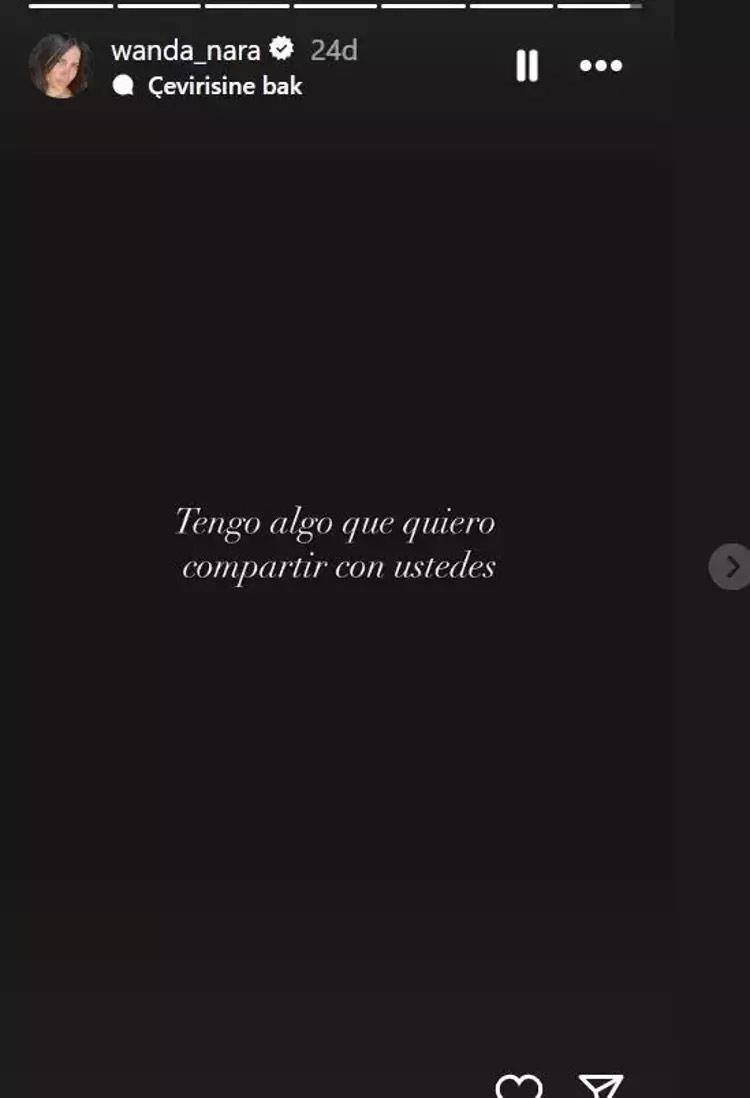This screenshot has height=1098, width=750.
Task: Show translation via Çevirisine bak
Action: pyautogui.click(x=224, y=86)
